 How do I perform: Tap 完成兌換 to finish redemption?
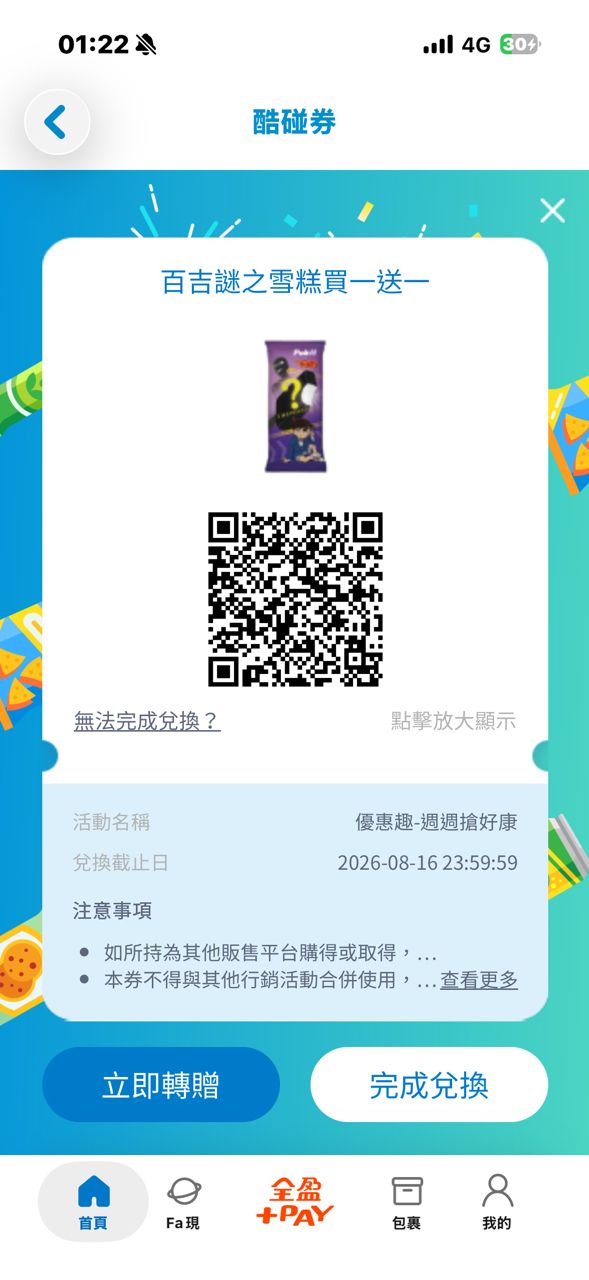pos(429,1085)
